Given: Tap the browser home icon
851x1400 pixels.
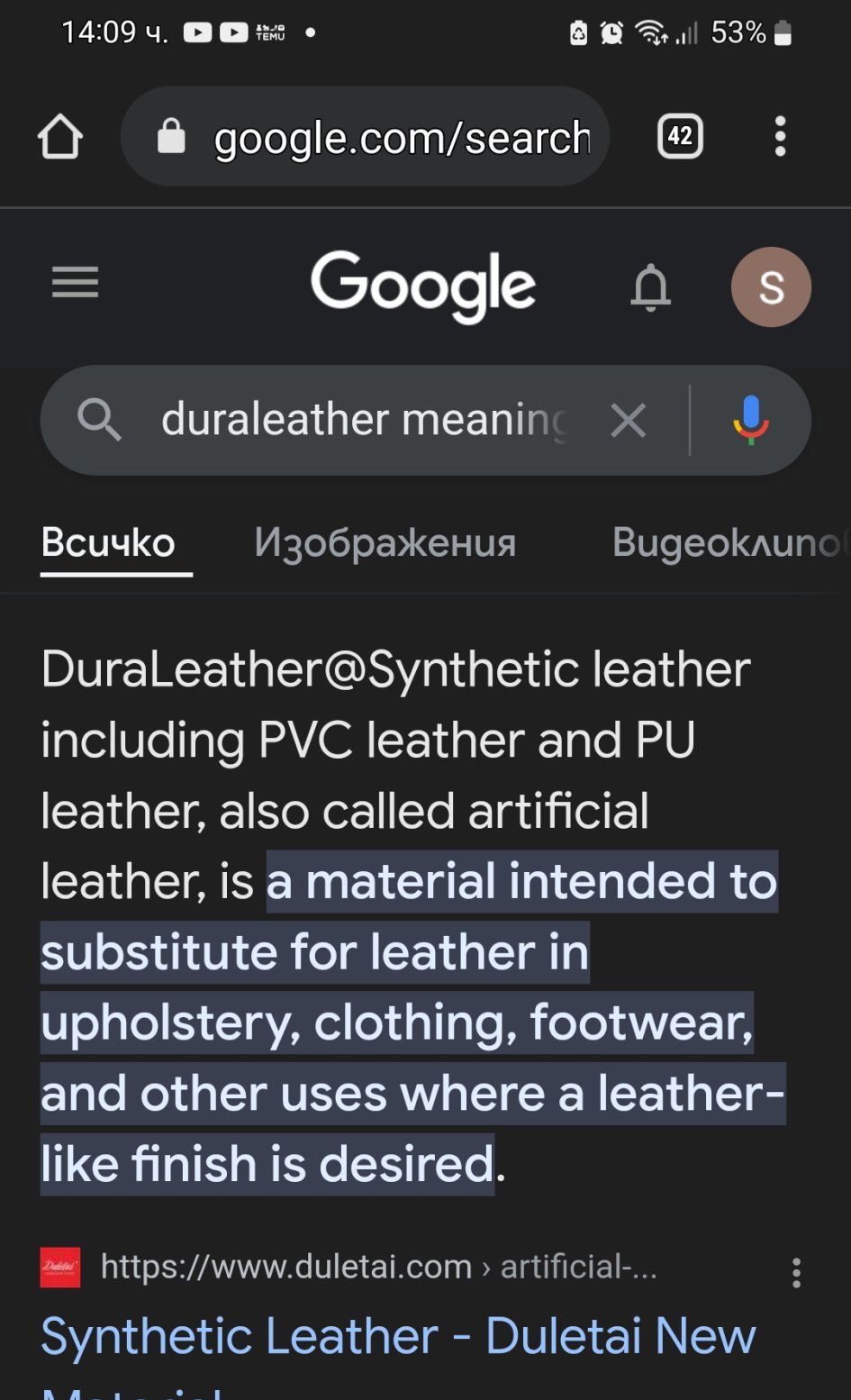Looking at the screenshot, I should [60, 137].
